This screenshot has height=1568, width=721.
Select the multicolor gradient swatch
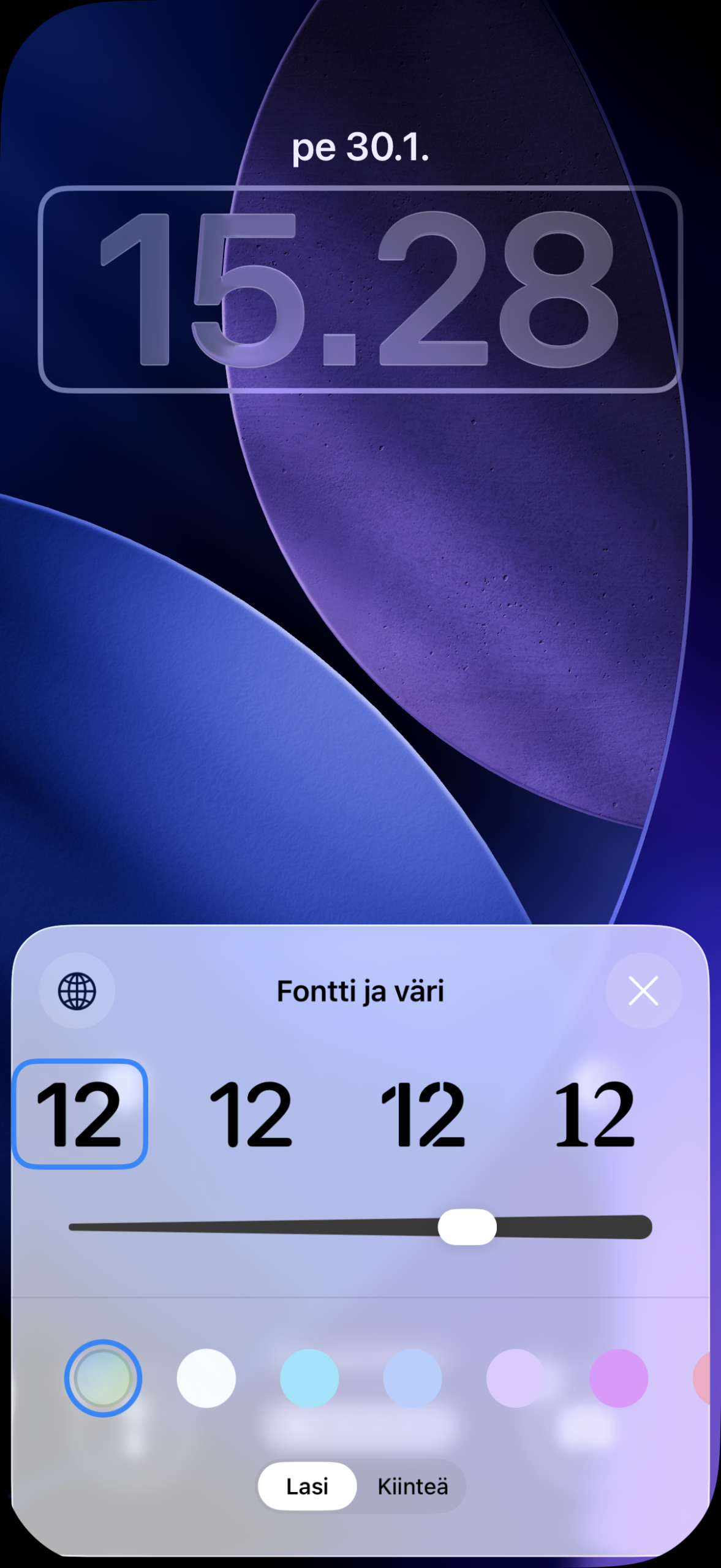[103, 1378]
